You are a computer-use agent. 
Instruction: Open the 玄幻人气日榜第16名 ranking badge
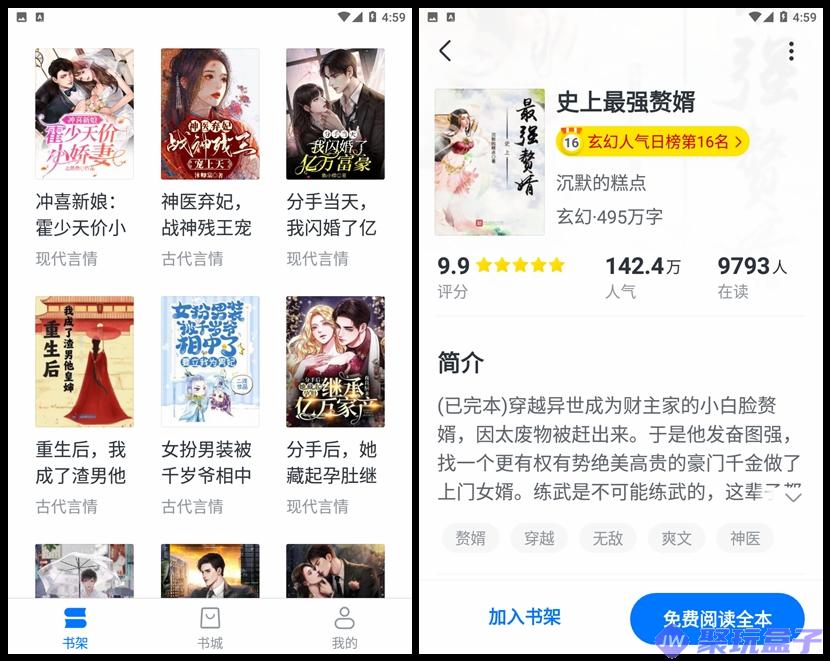(x=652, y=142)
